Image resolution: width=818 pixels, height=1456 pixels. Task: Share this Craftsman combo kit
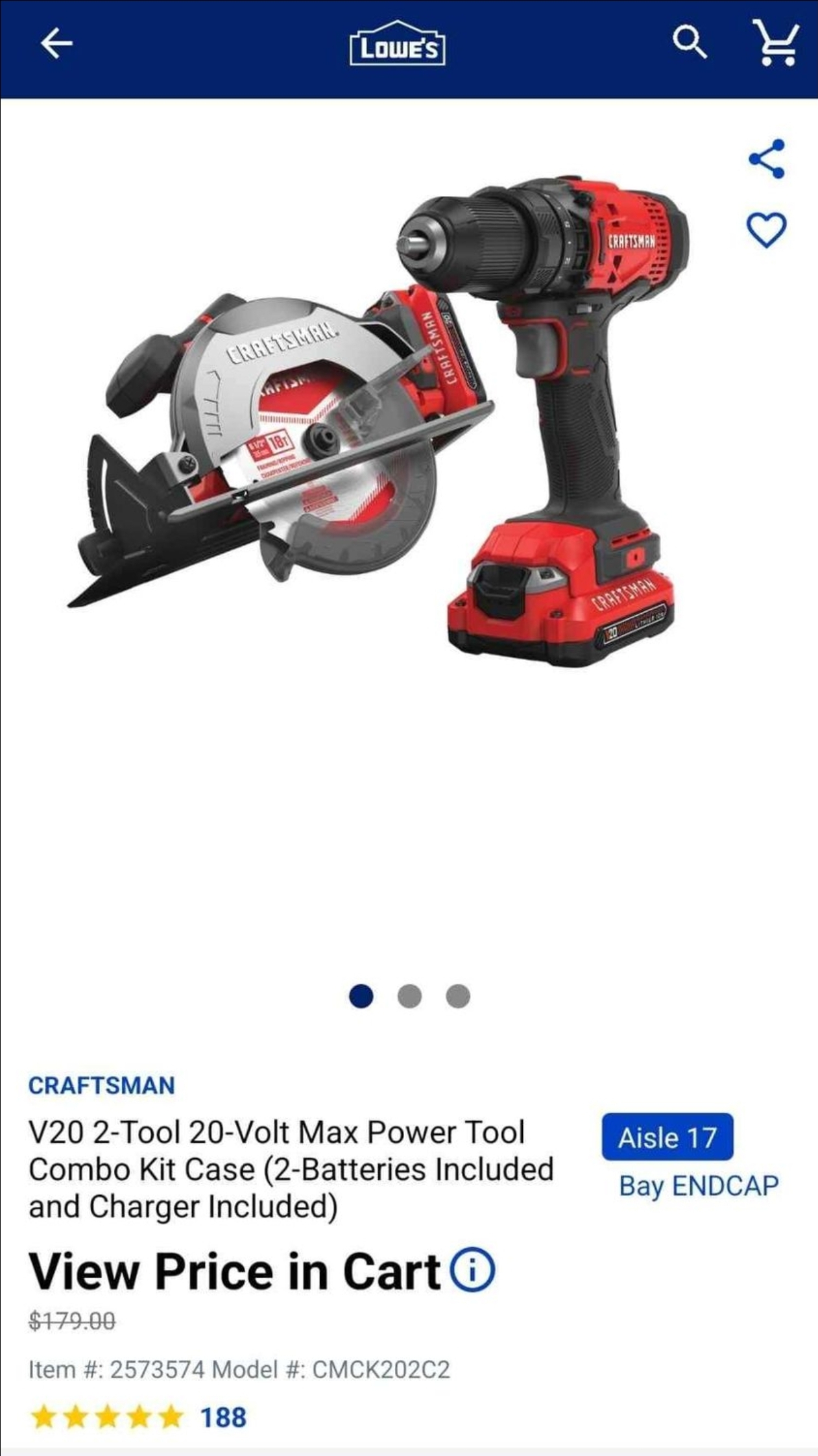[767, 159]
